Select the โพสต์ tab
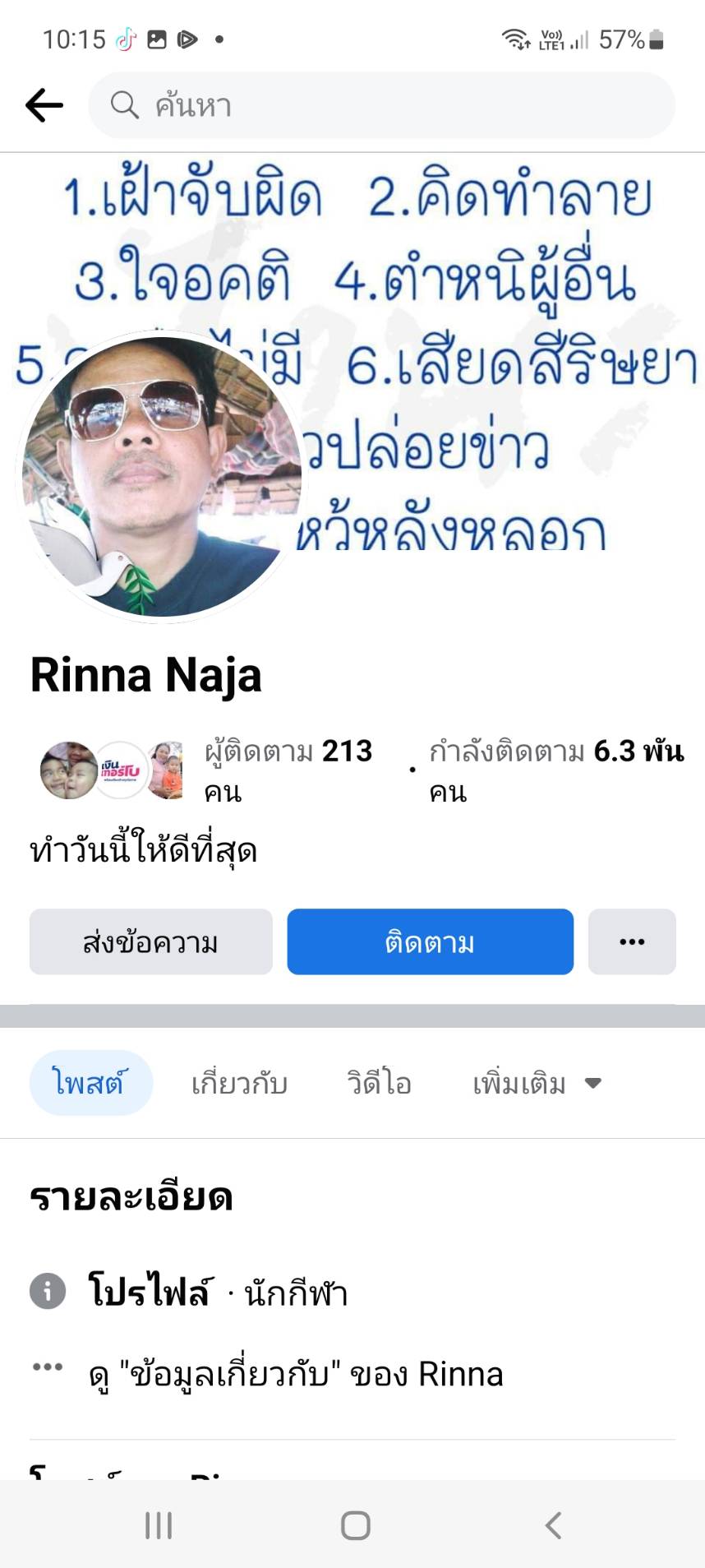Viewport: 705px width, 1568px height. coord(90,1083)
